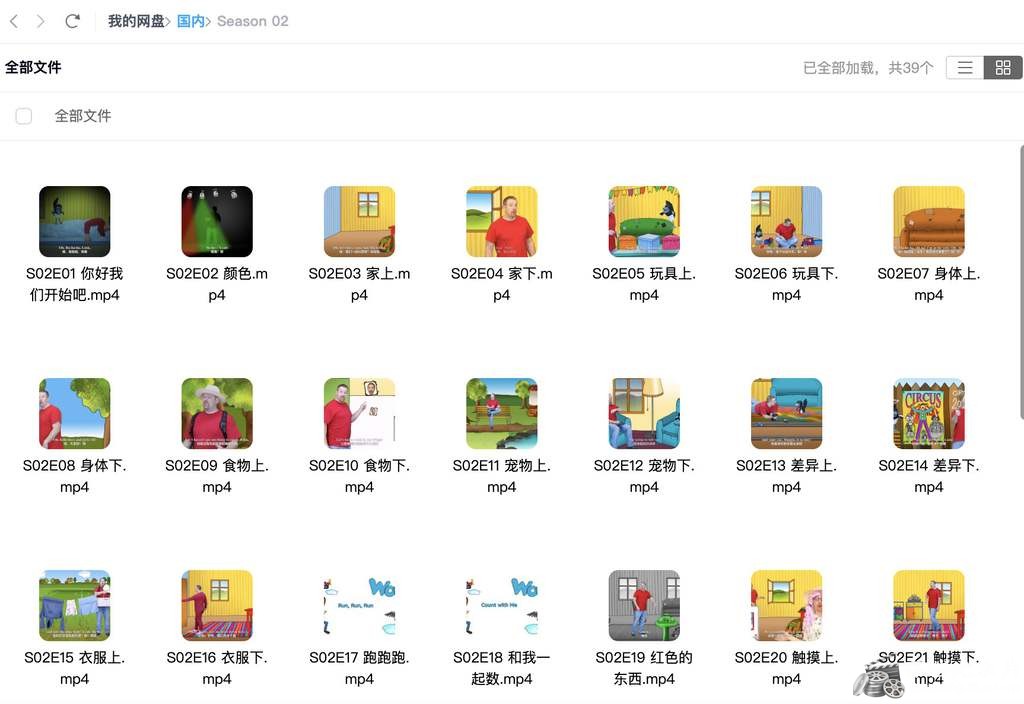Refresh the file list
Viewport: 1024px width, 704px height.
click(72, 21)
